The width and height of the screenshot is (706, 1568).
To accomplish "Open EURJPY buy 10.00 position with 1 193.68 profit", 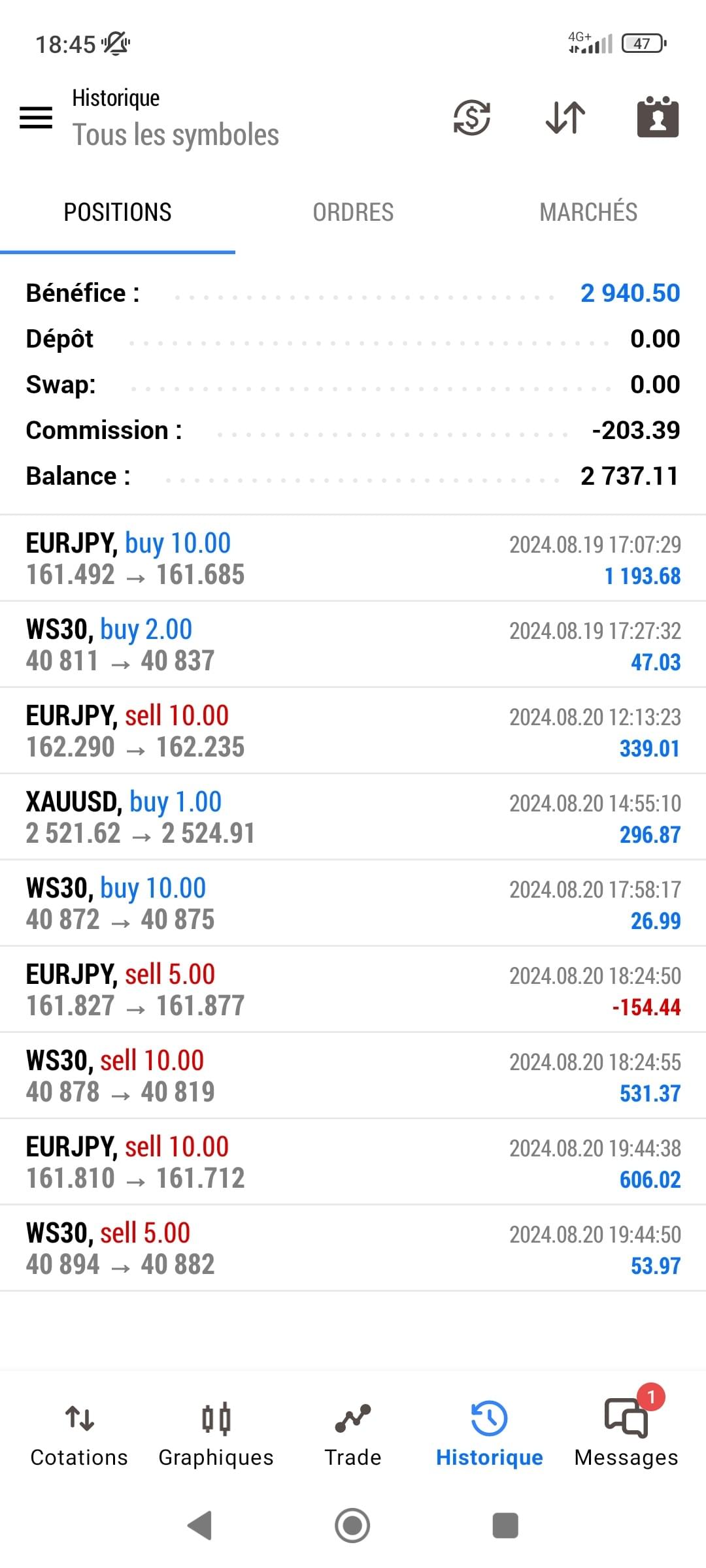I will coord(353,559).
